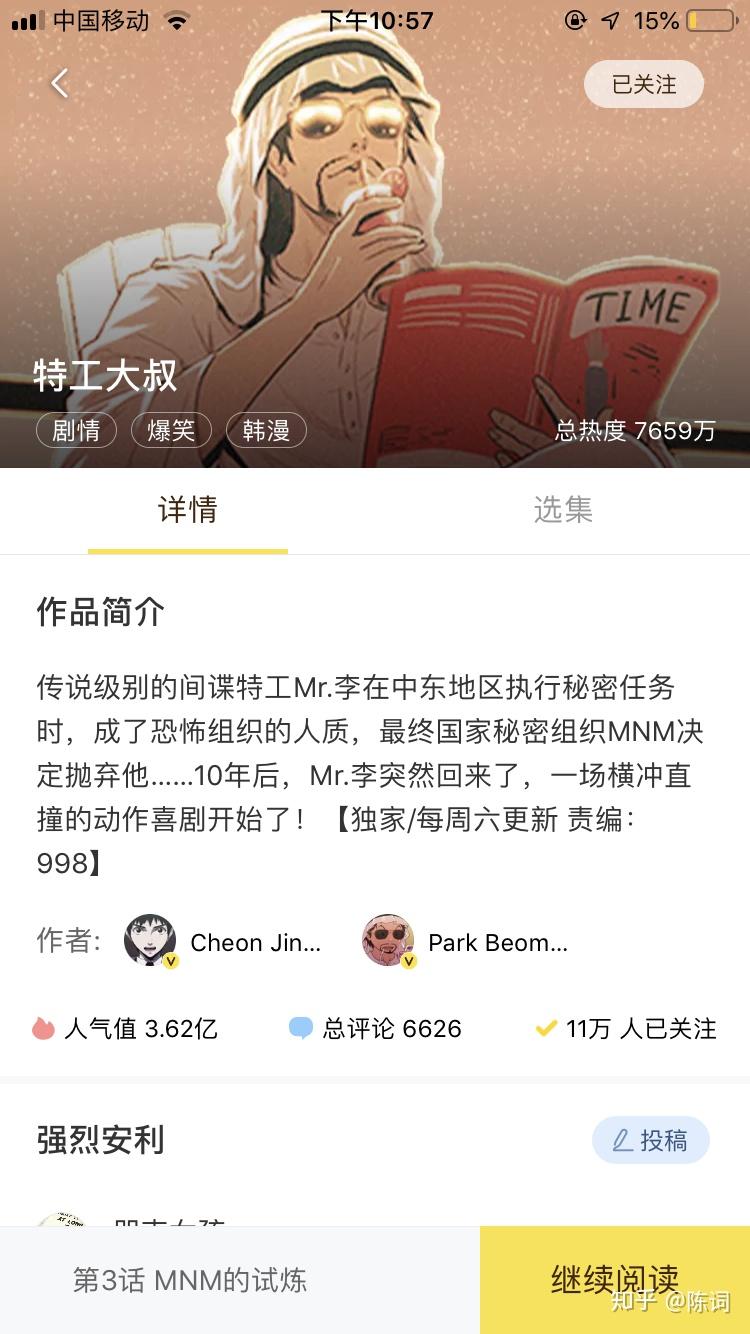
Task: Go back using the top-left arrow
Action: pos(60,84)
